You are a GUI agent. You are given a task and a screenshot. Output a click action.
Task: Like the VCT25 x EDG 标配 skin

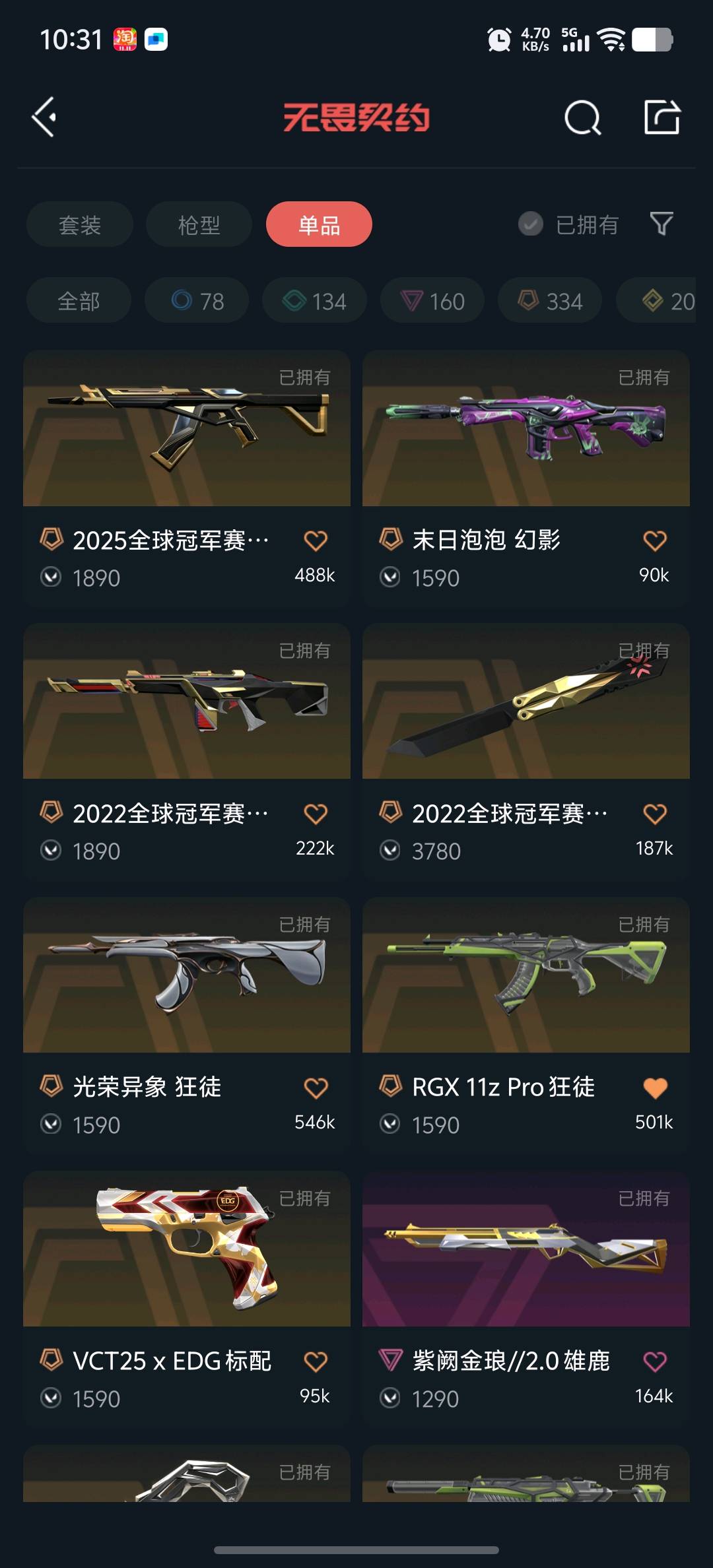pos(316,1361)
